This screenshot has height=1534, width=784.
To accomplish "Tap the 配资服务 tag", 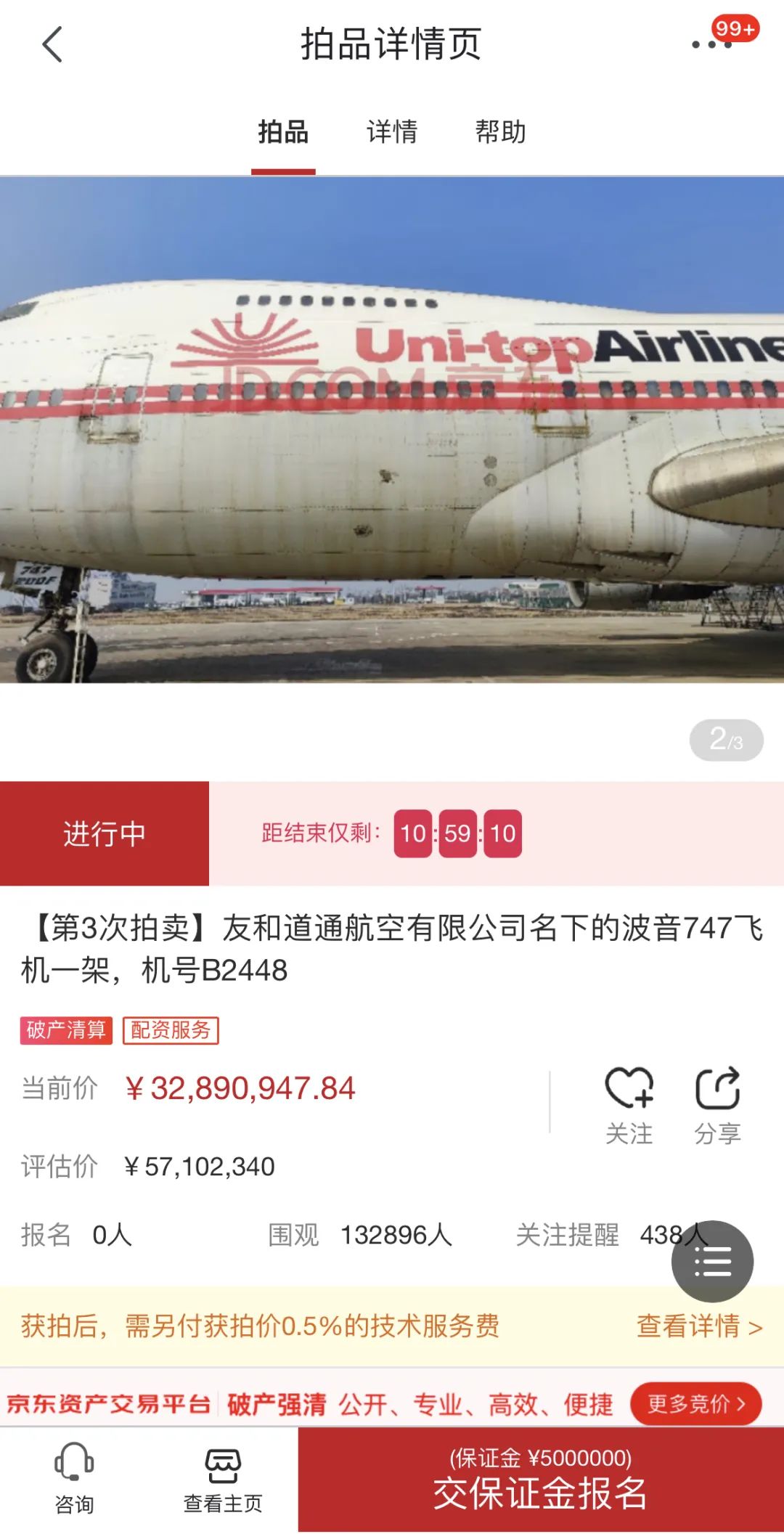I will [x=171, y=1029].
